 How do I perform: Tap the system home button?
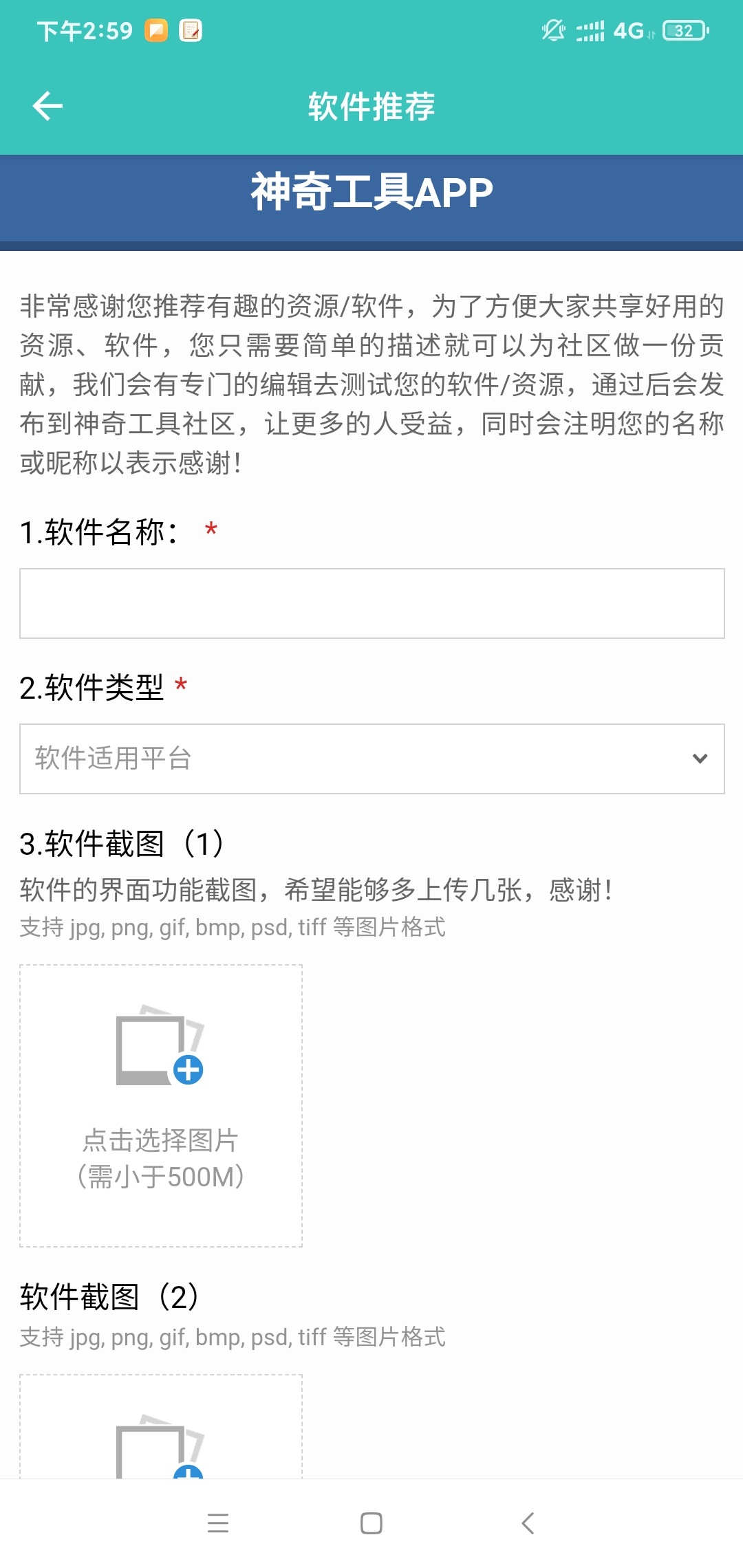pos(371,1523)
